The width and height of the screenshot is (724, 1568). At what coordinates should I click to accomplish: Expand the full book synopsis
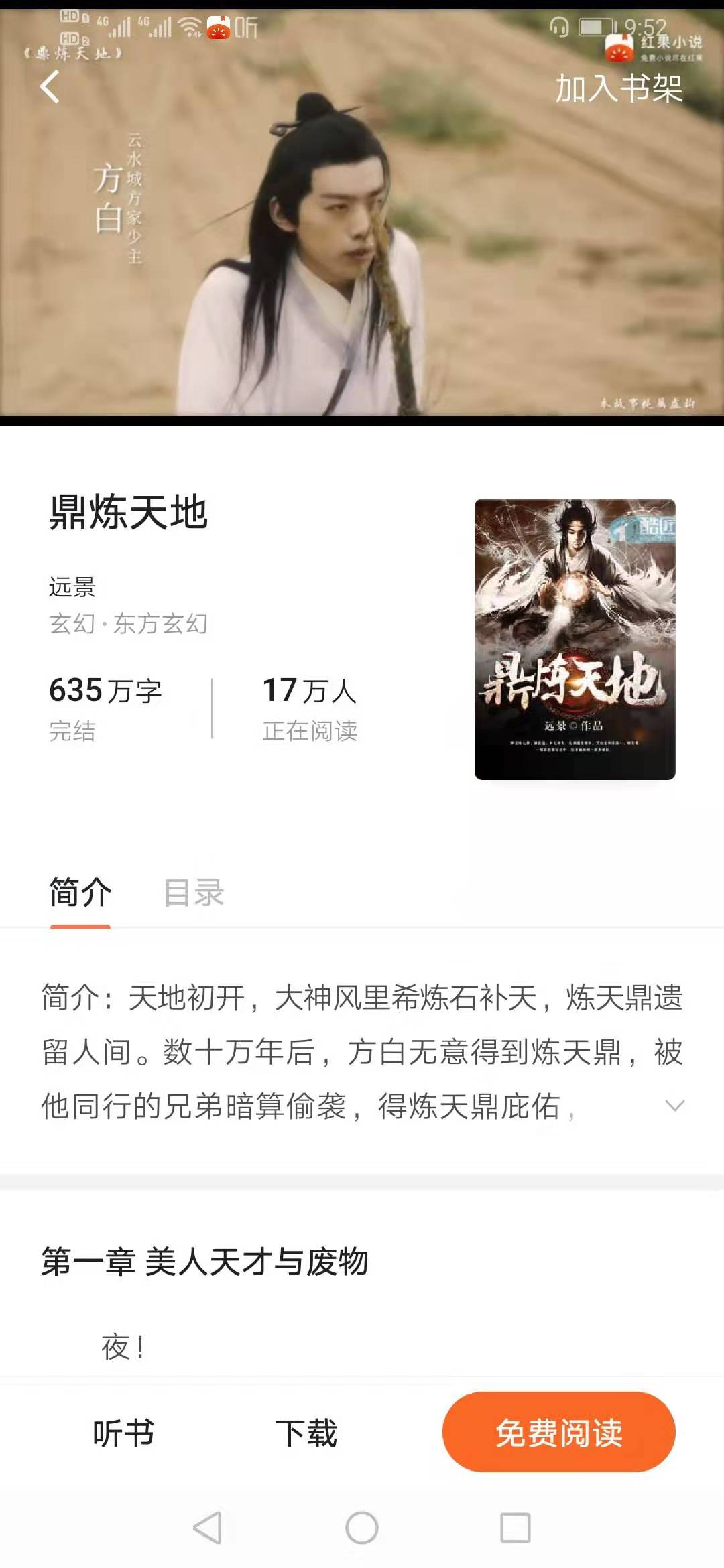coord(674,1106)
